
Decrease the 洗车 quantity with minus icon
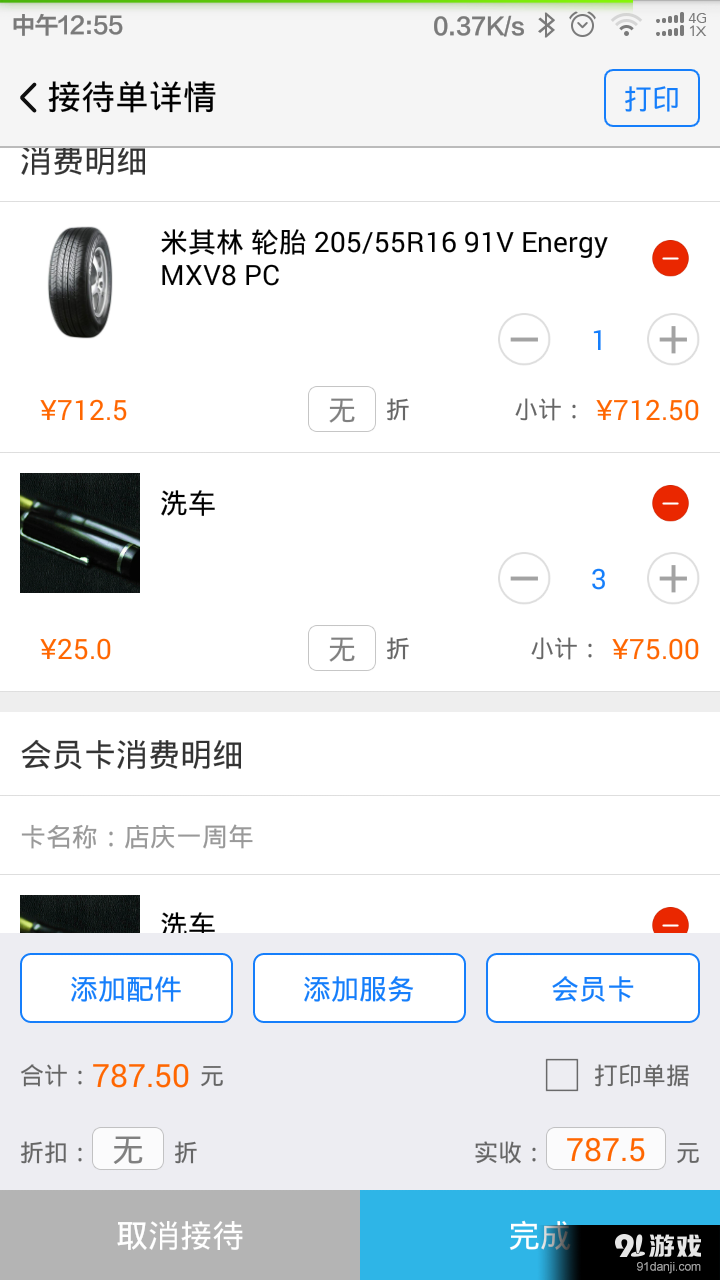[x=524, y=579]
